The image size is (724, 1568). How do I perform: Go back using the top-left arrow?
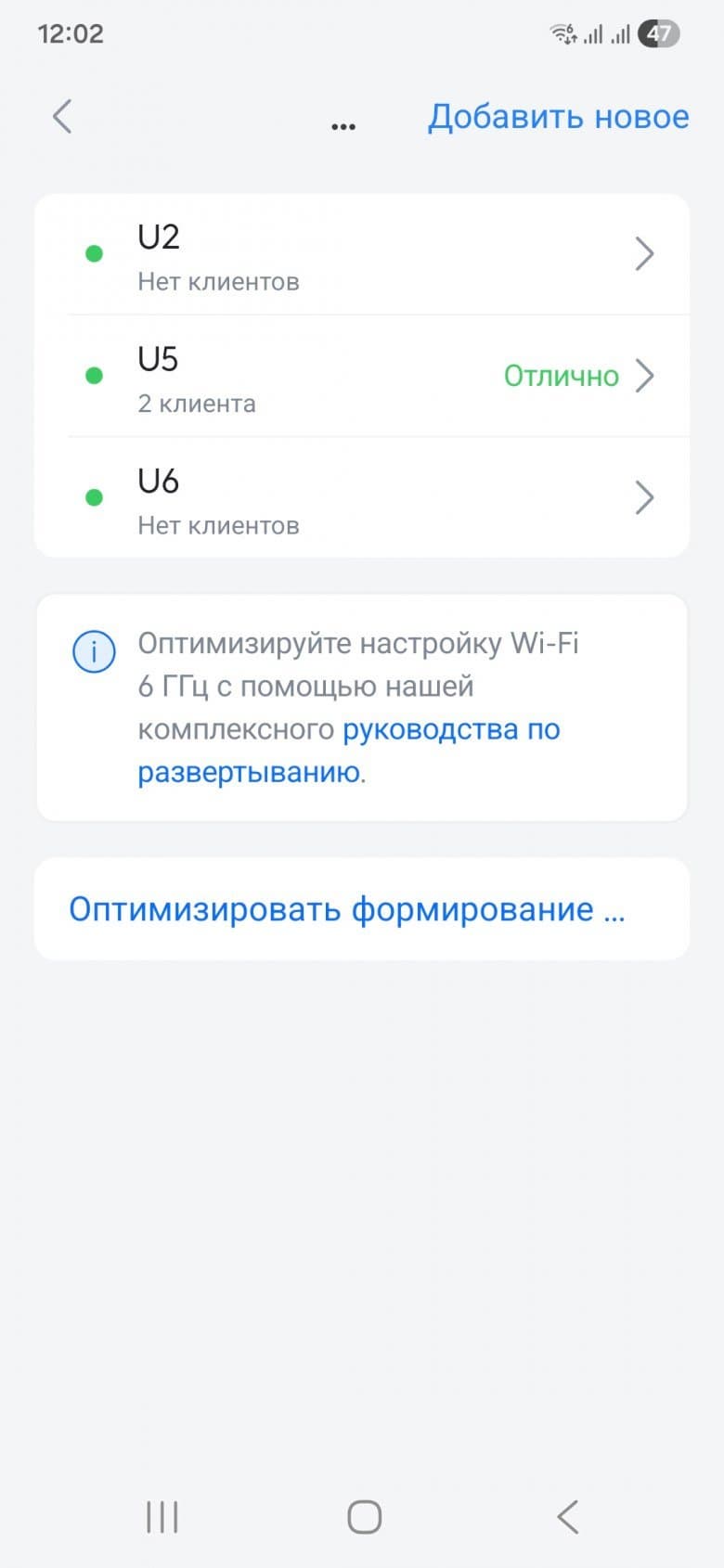coord(62,117)
